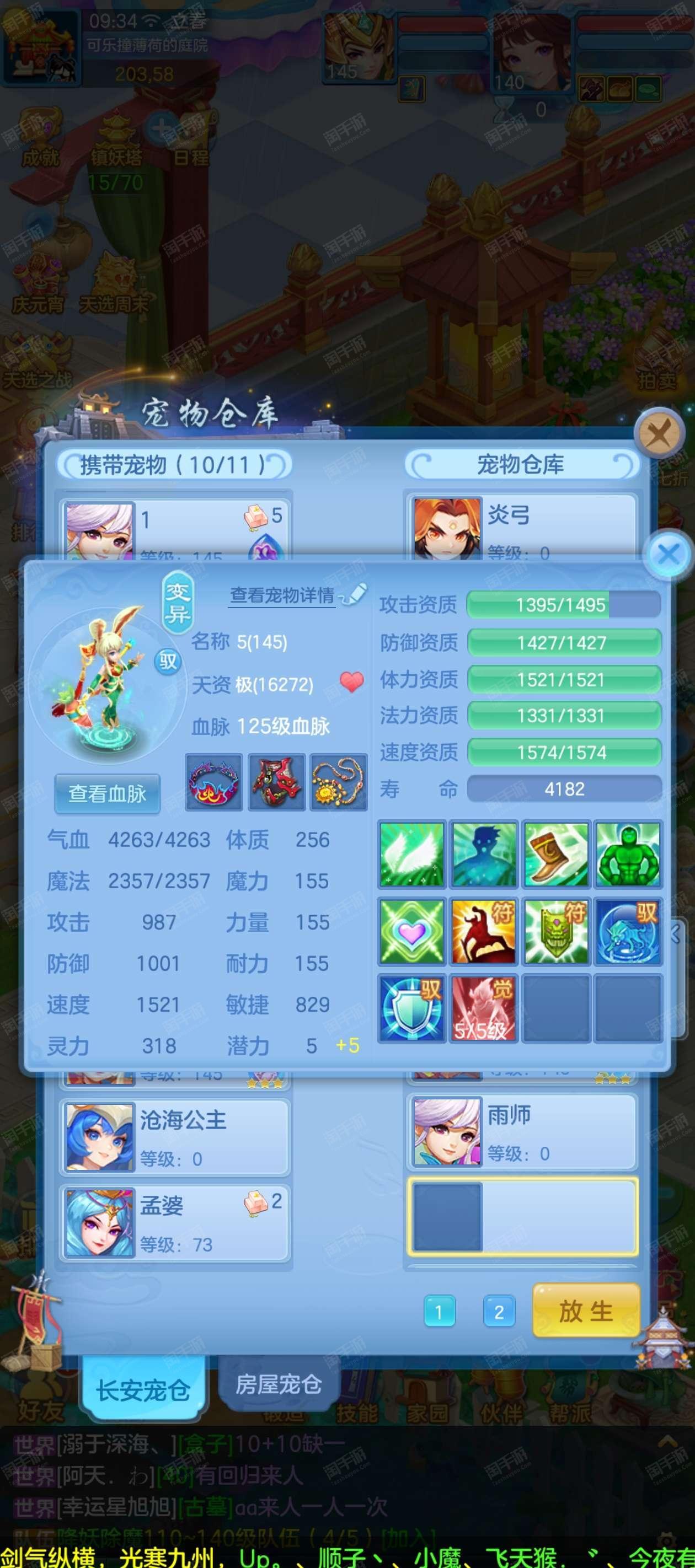
Task: Inspect the necklace equipment slot
Action: pyautogui.click(x=339, y=782)
